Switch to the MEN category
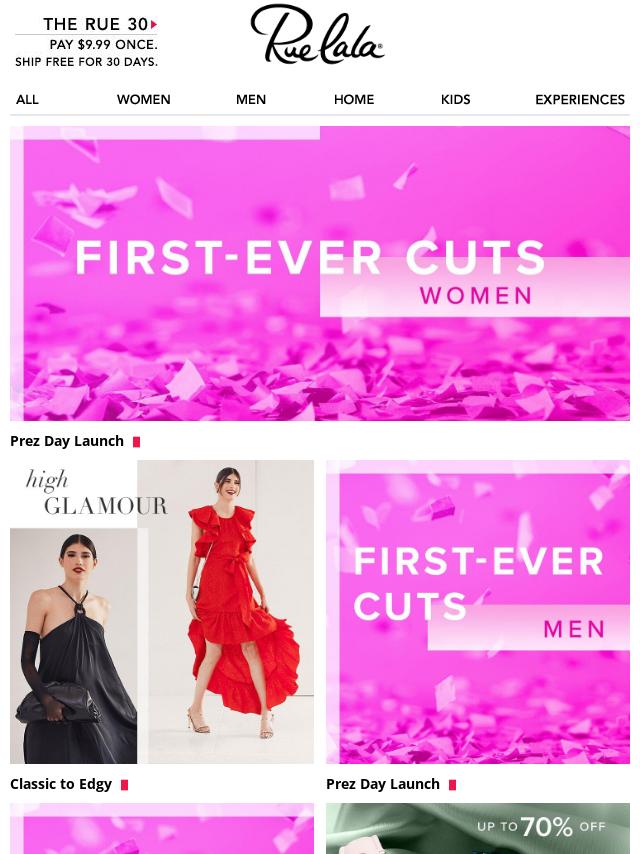 tap(251, 99)
